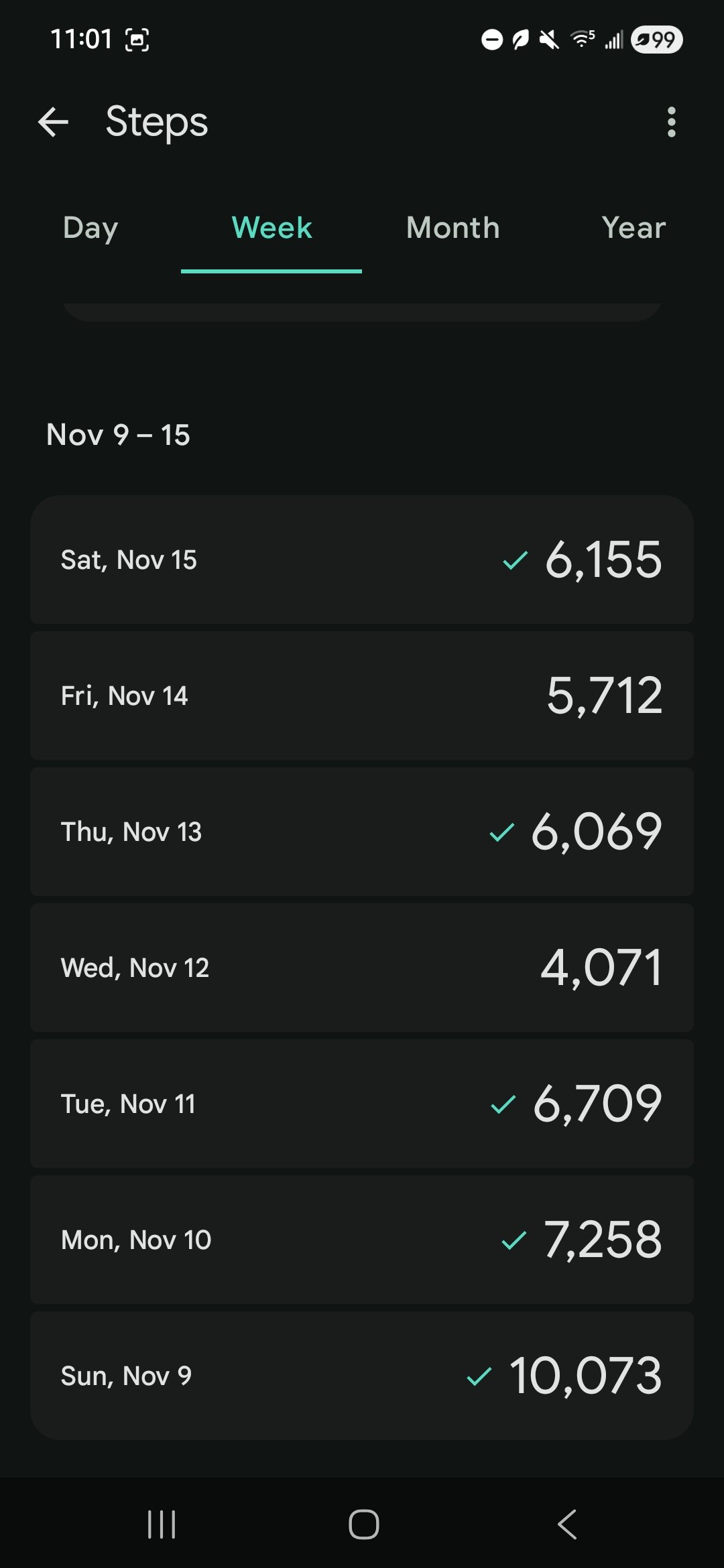The height and width of the screenshot is (1568, 724).
Task: Tap the Wed, Nov 12 step row
Action: [362, 968]
